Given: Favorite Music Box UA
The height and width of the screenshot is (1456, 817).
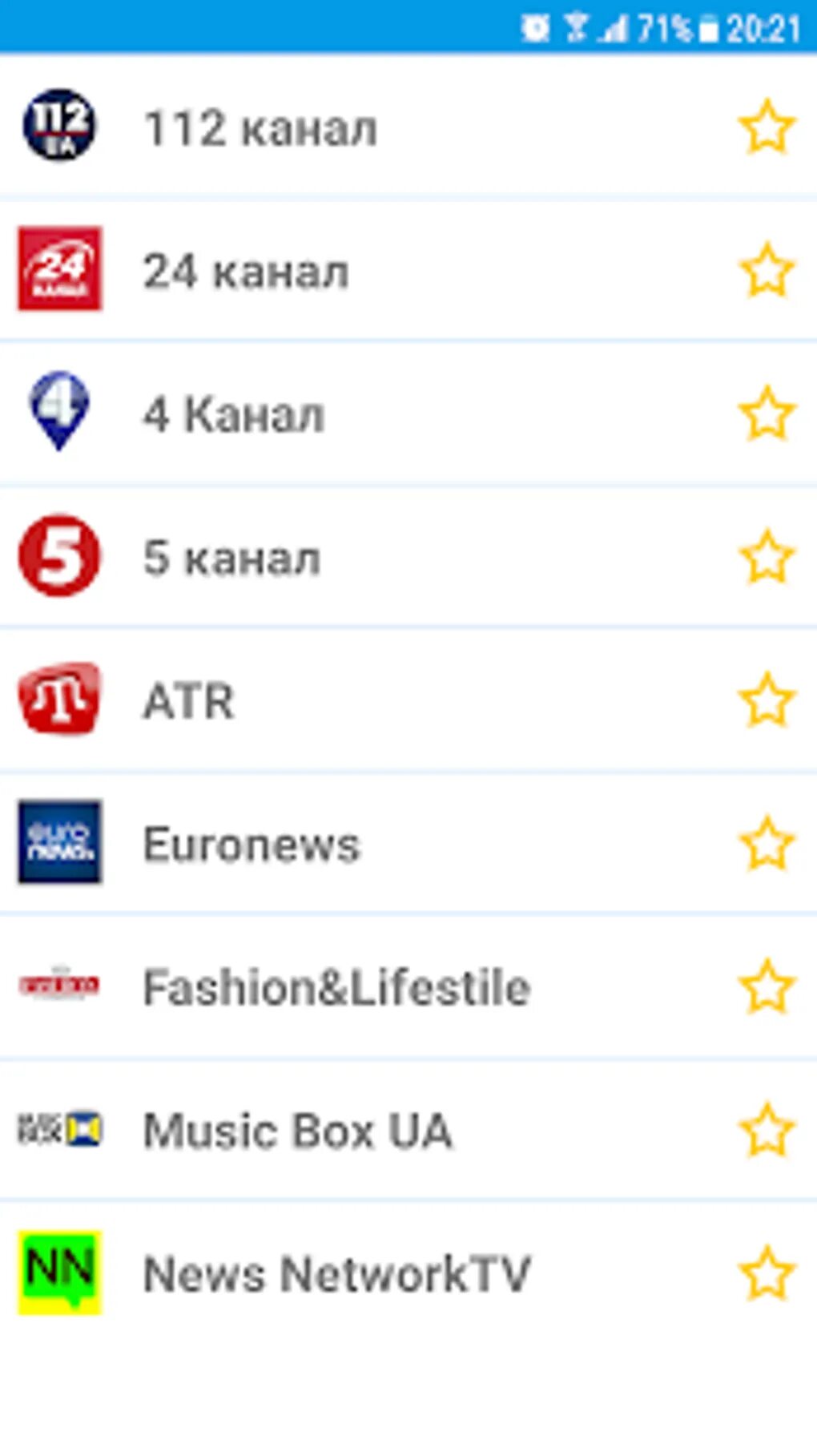Looking at the screenshot, I should (x=767, y=1130).
